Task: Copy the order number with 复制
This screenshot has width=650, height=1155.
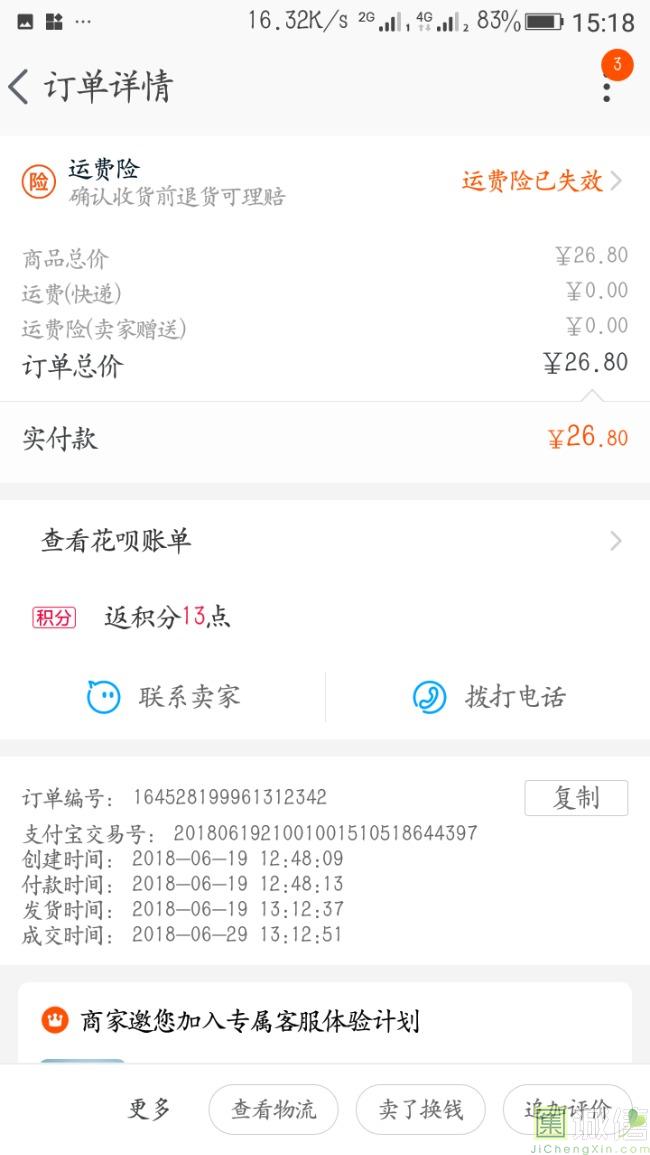Action: click(x=576, y=798)
